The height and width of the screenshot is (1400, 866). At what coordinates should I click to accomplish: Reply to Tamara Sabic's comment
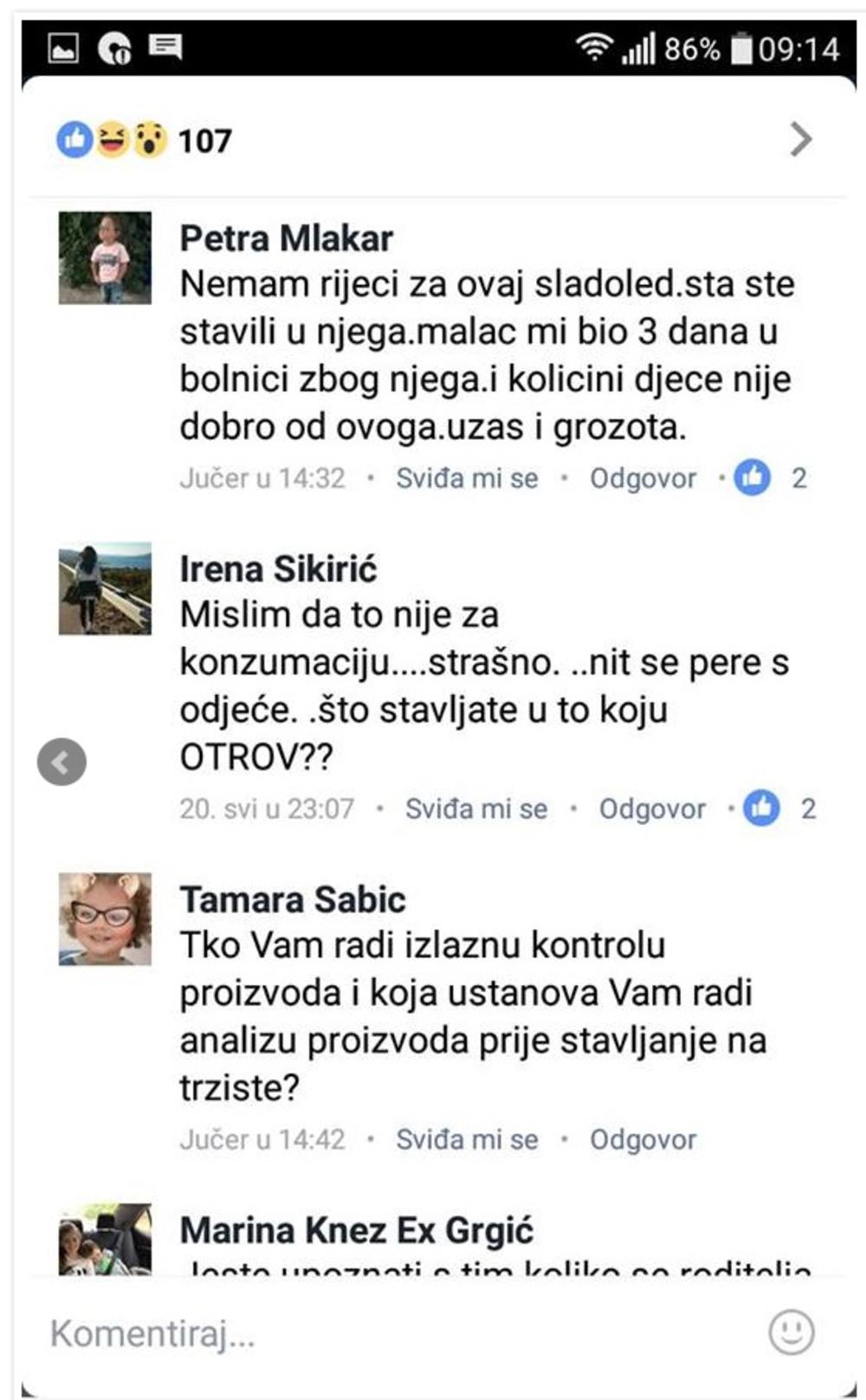coord(643,1140)
